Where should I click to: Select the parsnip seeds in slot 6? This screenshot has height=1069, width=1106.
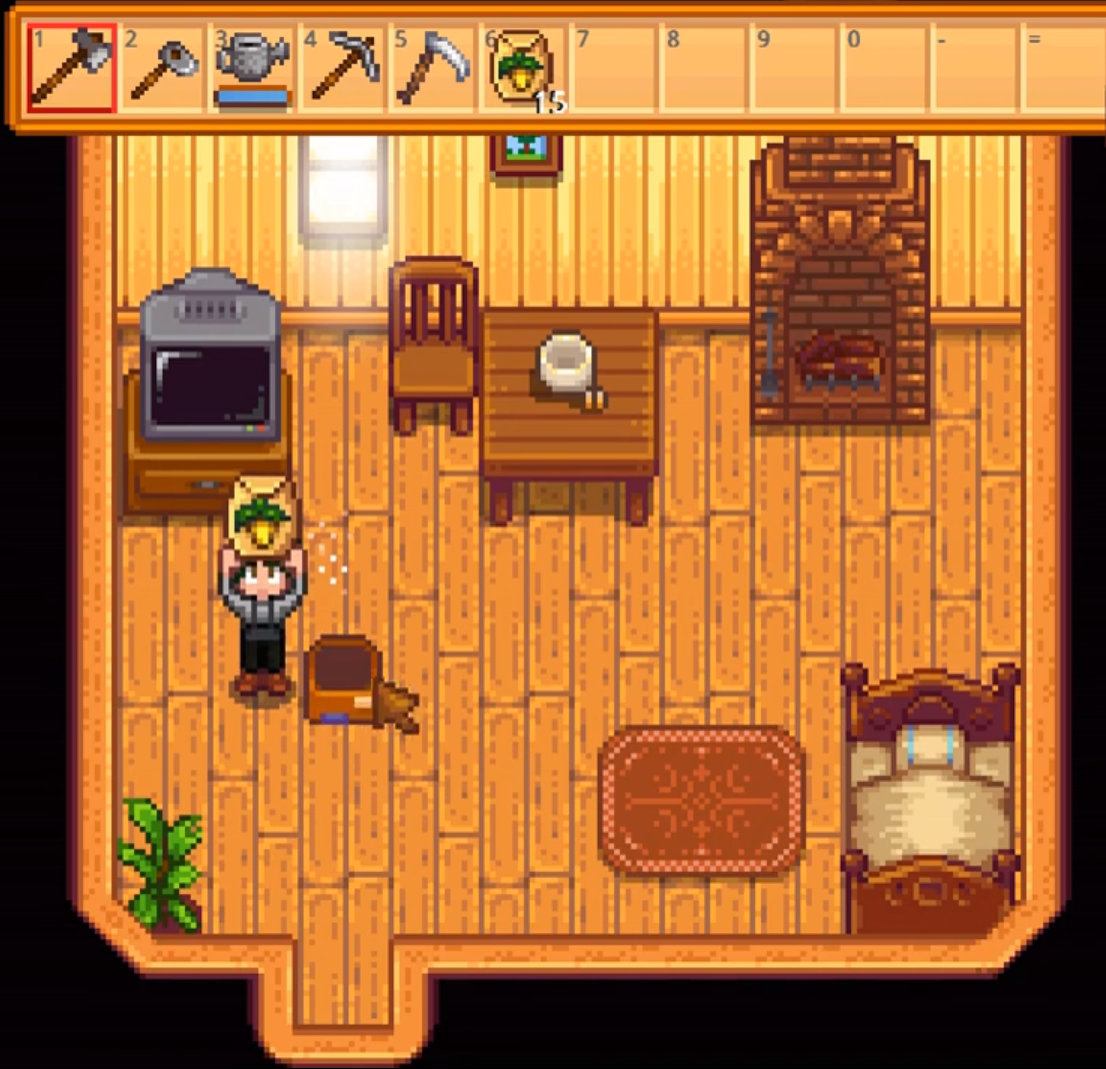[521, 67]
